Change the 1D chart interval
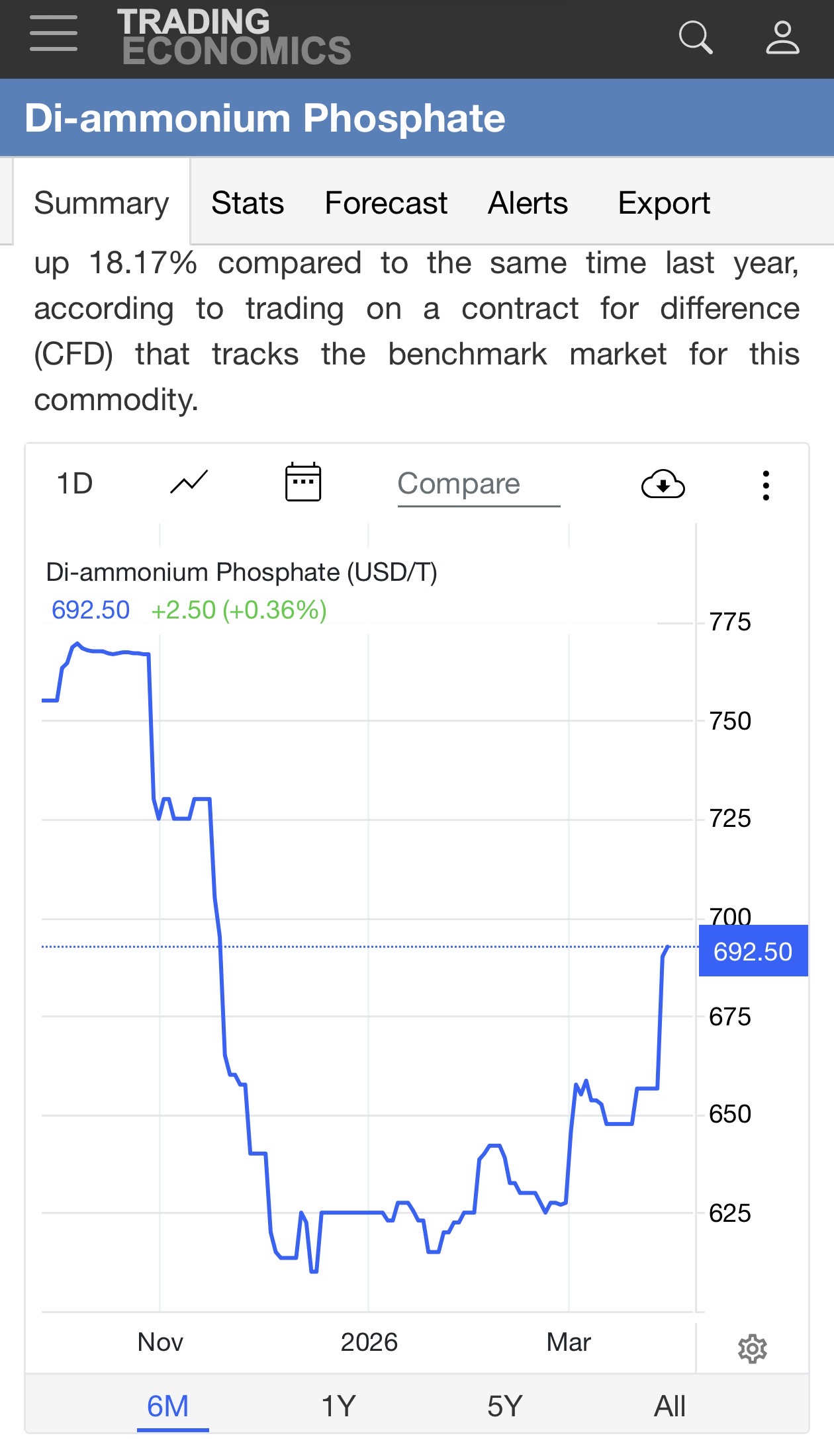 [x=75, y=484]
